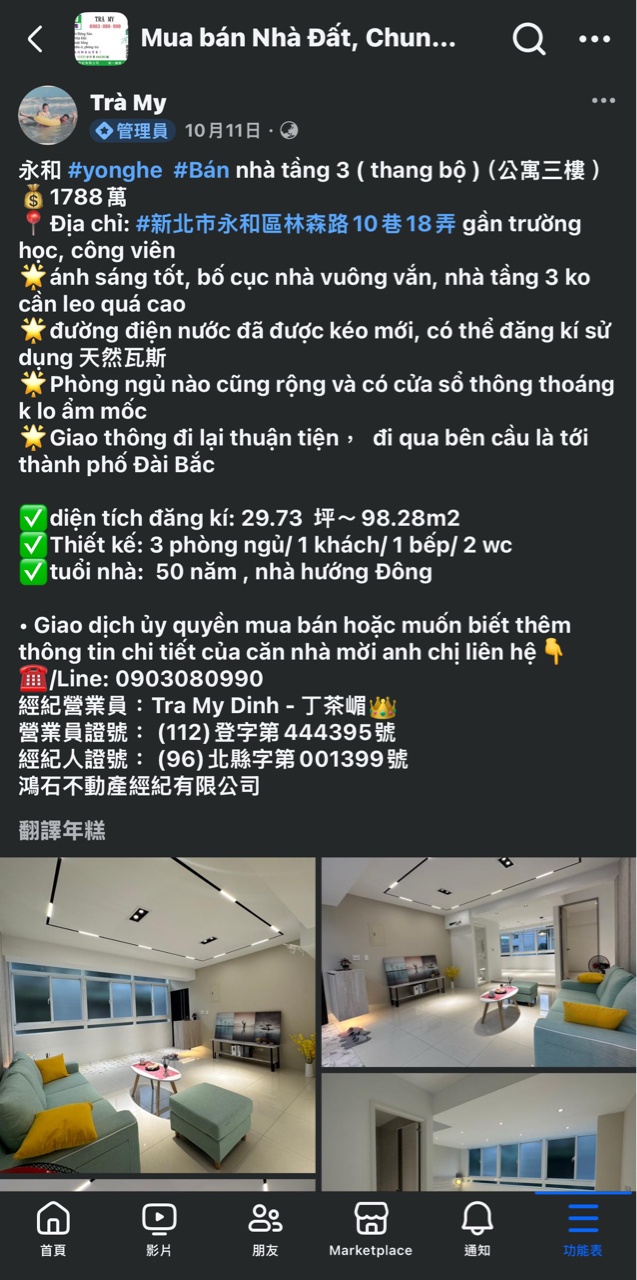Open post options for Trà My's post
This screenshot has width=637, height=1280.
point(603,101)
